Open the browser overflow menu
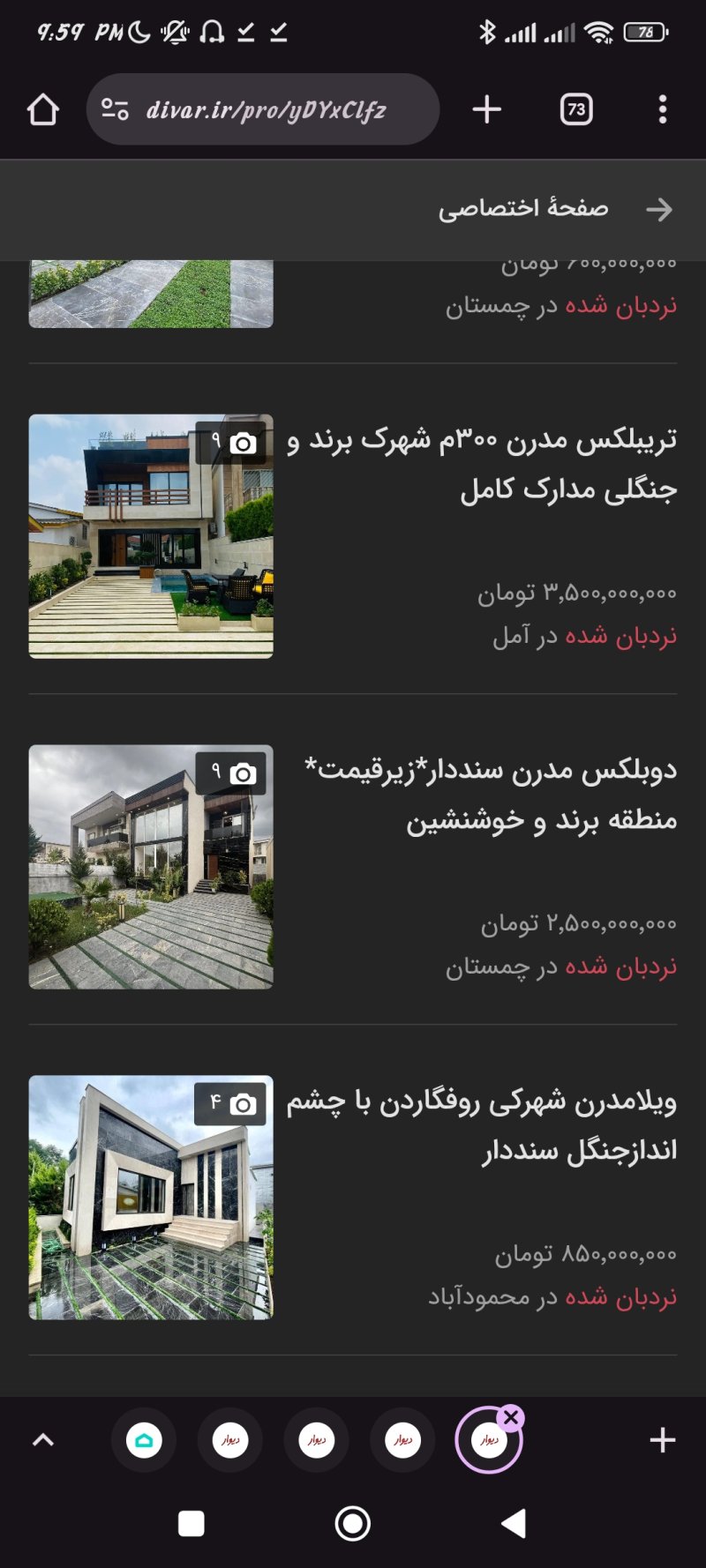706x1568 pixels. click(x=662, y=110)
